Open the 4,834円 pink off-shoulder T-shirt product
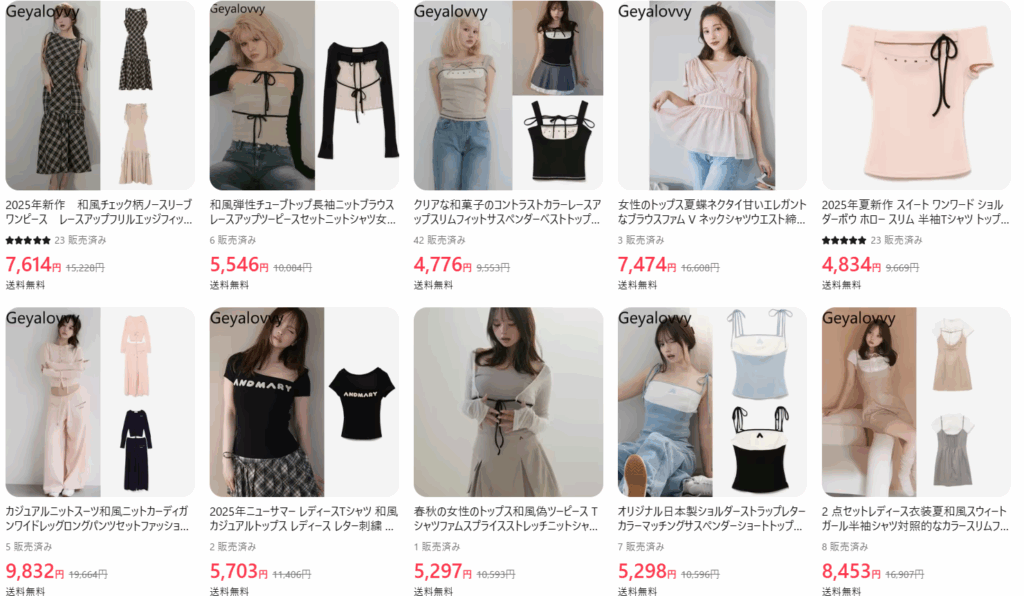 point(916,95)
